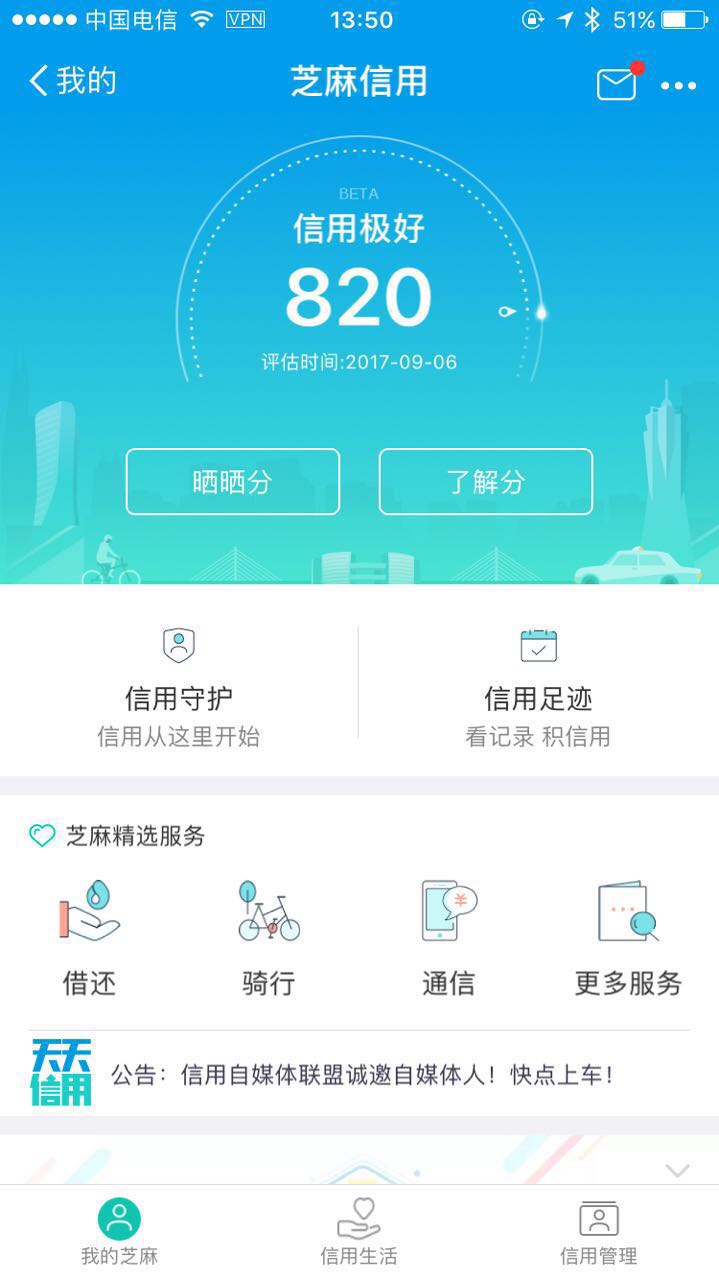Open the three-dot overflow menu
This screenshot has height=1280, width=719.
pos(678,86)
